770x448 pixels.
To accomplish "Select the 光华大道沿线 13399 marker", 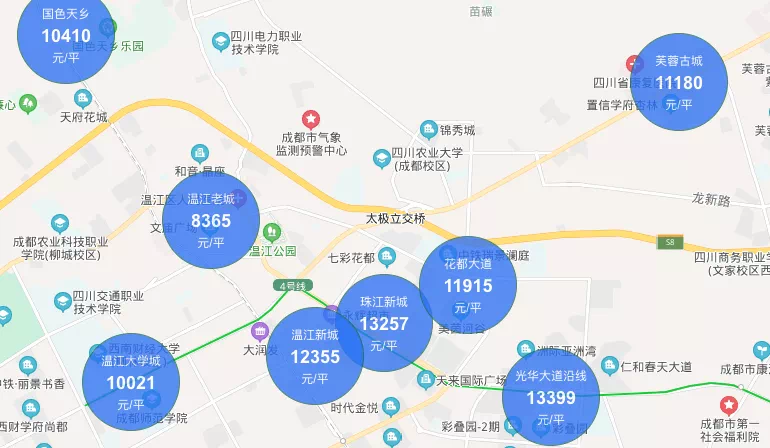I will click(x=551, y=397).
